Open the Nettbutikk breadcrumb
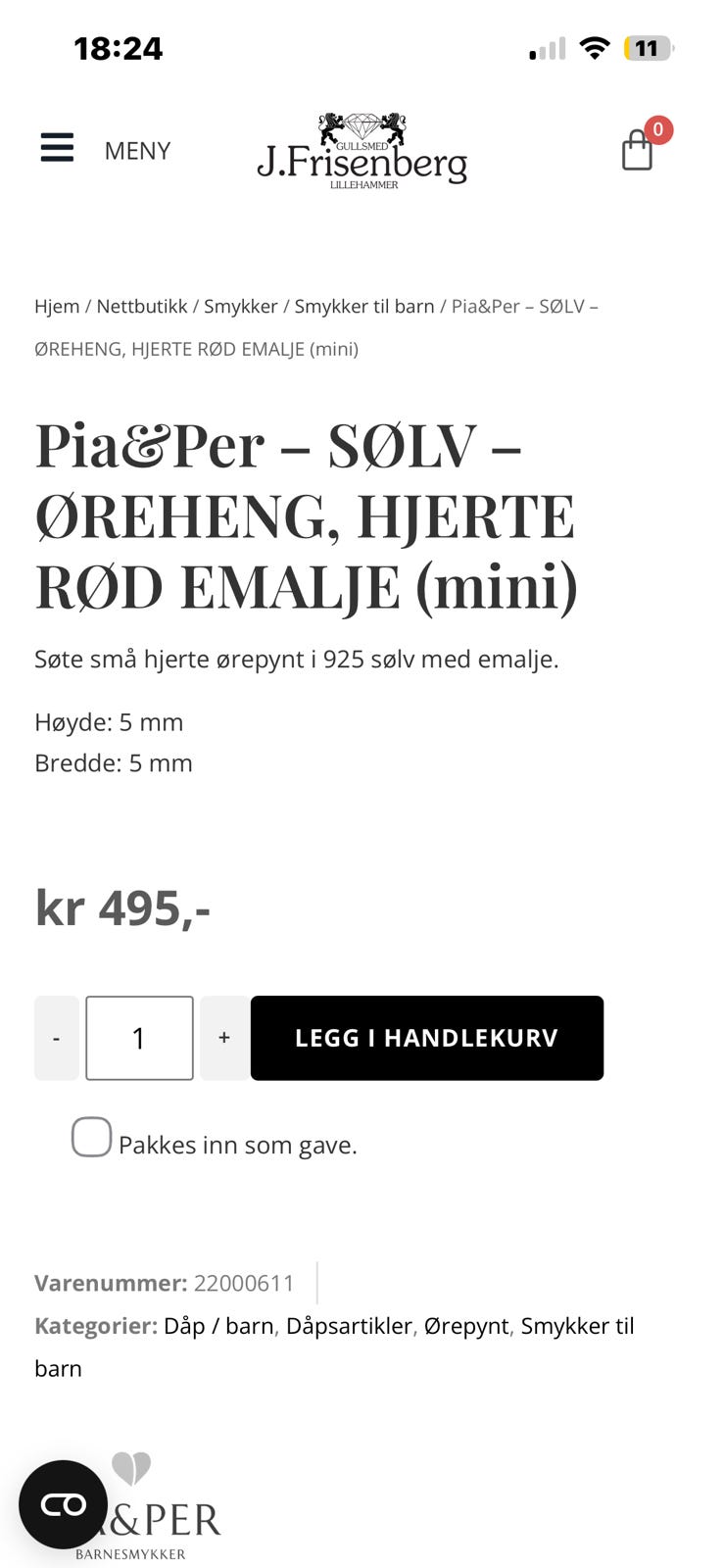 (x=140, y=306)
